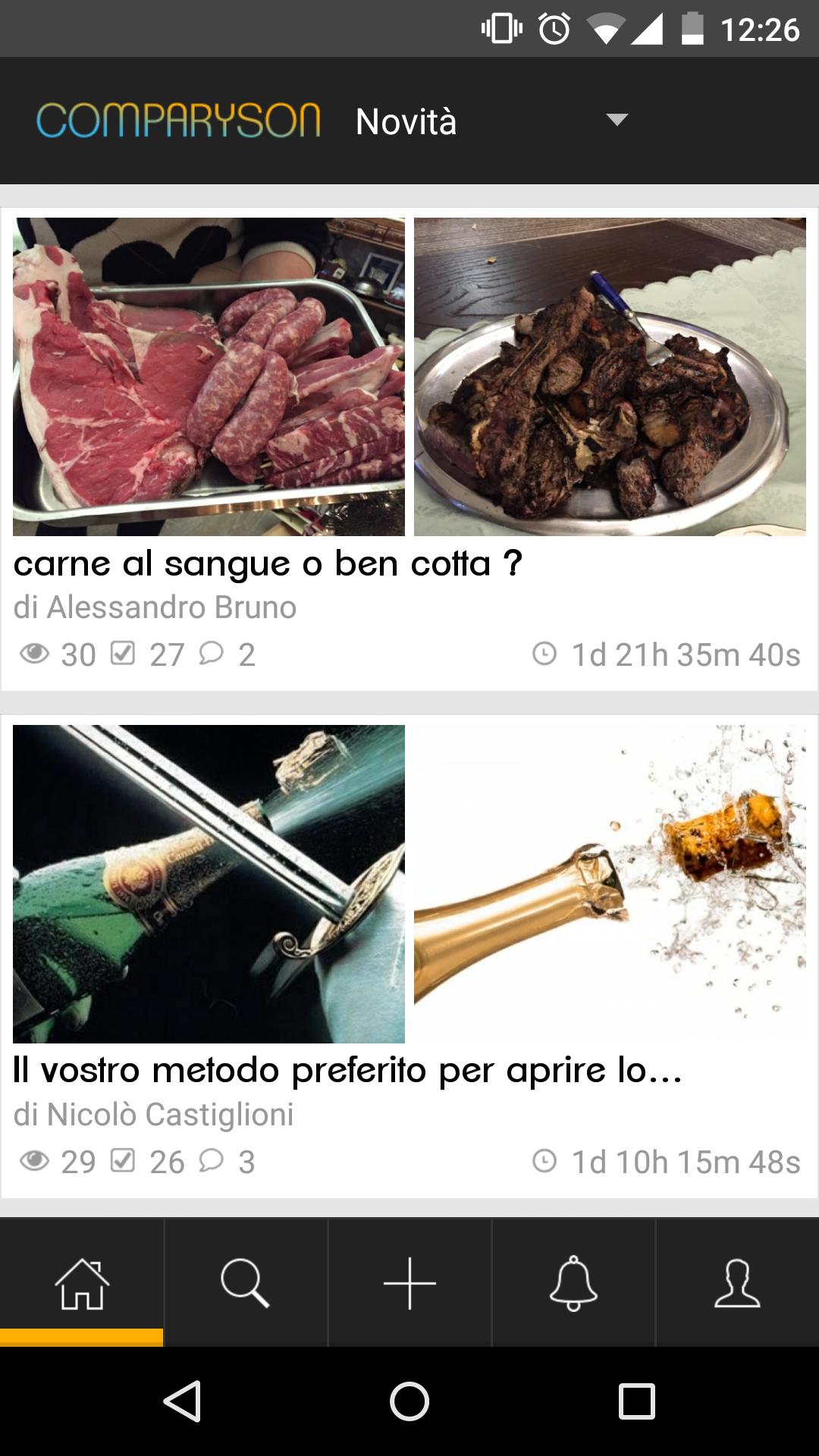819x1456 pixels.
Task: Open the search function
Action: pyautogui.click(x=245, y=1282)
